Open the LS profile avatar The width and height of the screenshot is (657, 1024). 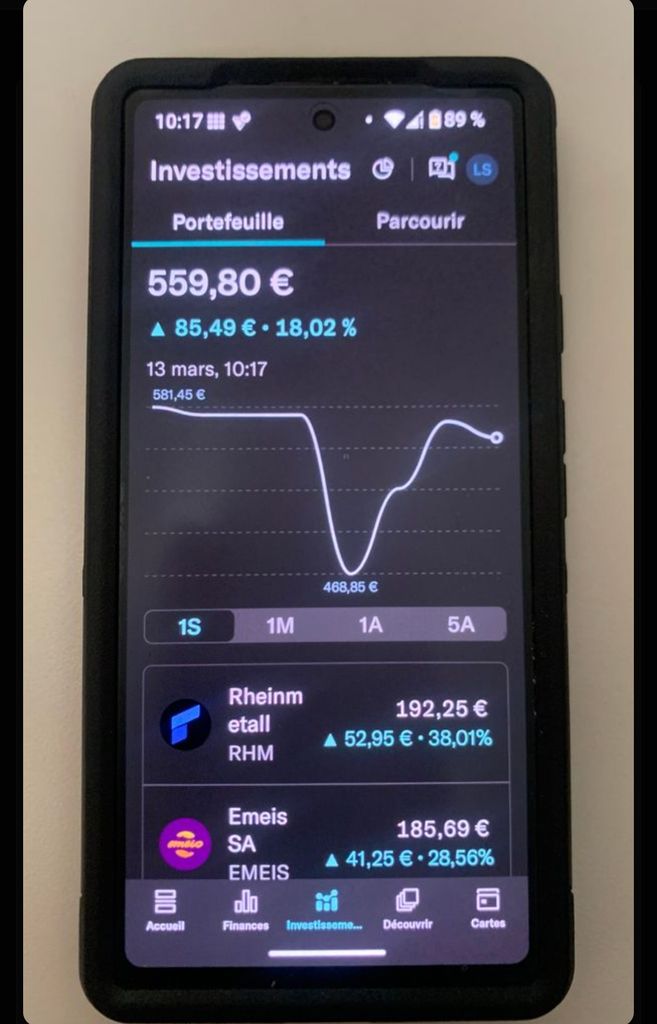click(x=482, y=169)
